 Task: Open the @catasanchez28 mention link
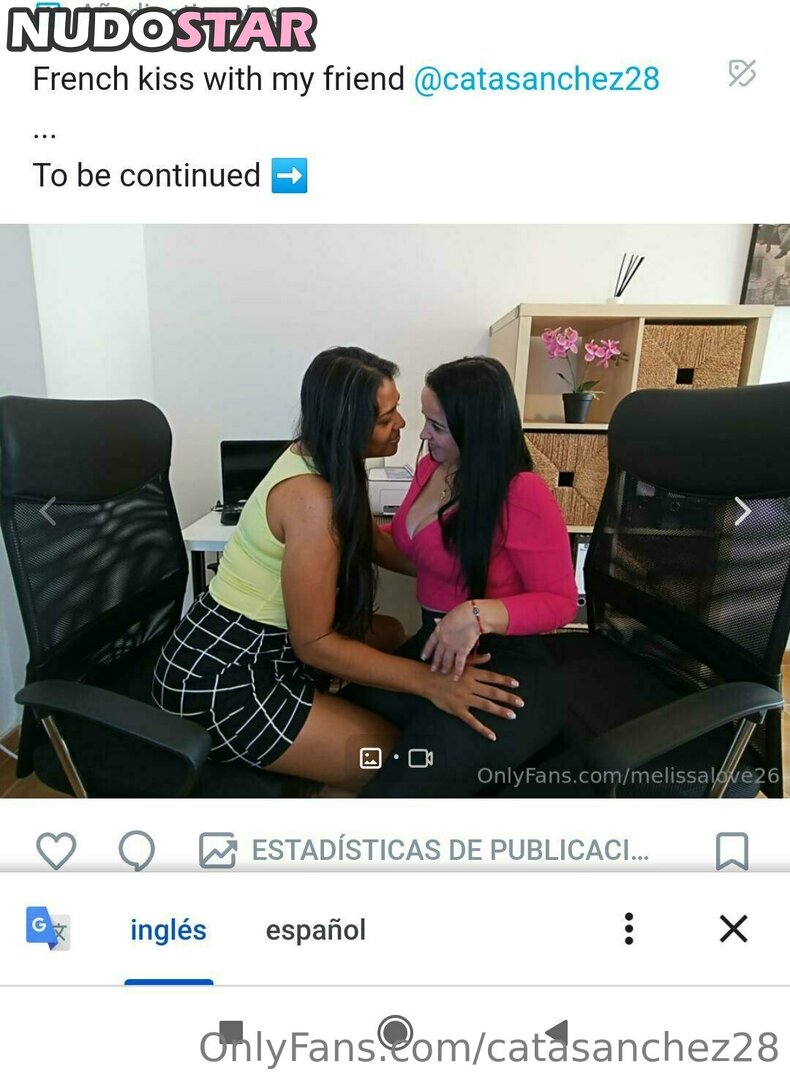pyautogui.click(x=536, y=79)
